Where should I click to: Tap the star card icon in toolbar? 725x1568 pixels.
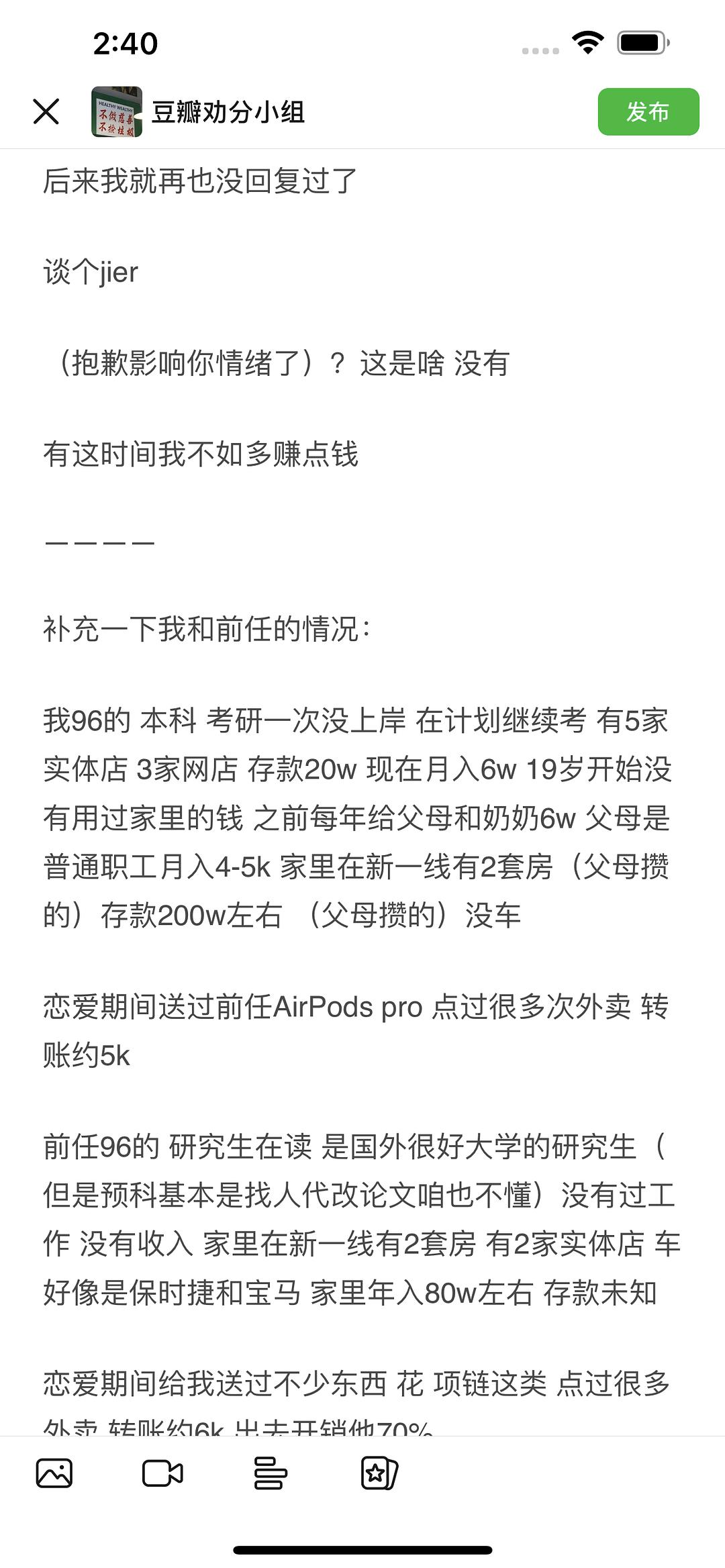click(379, 1473)
